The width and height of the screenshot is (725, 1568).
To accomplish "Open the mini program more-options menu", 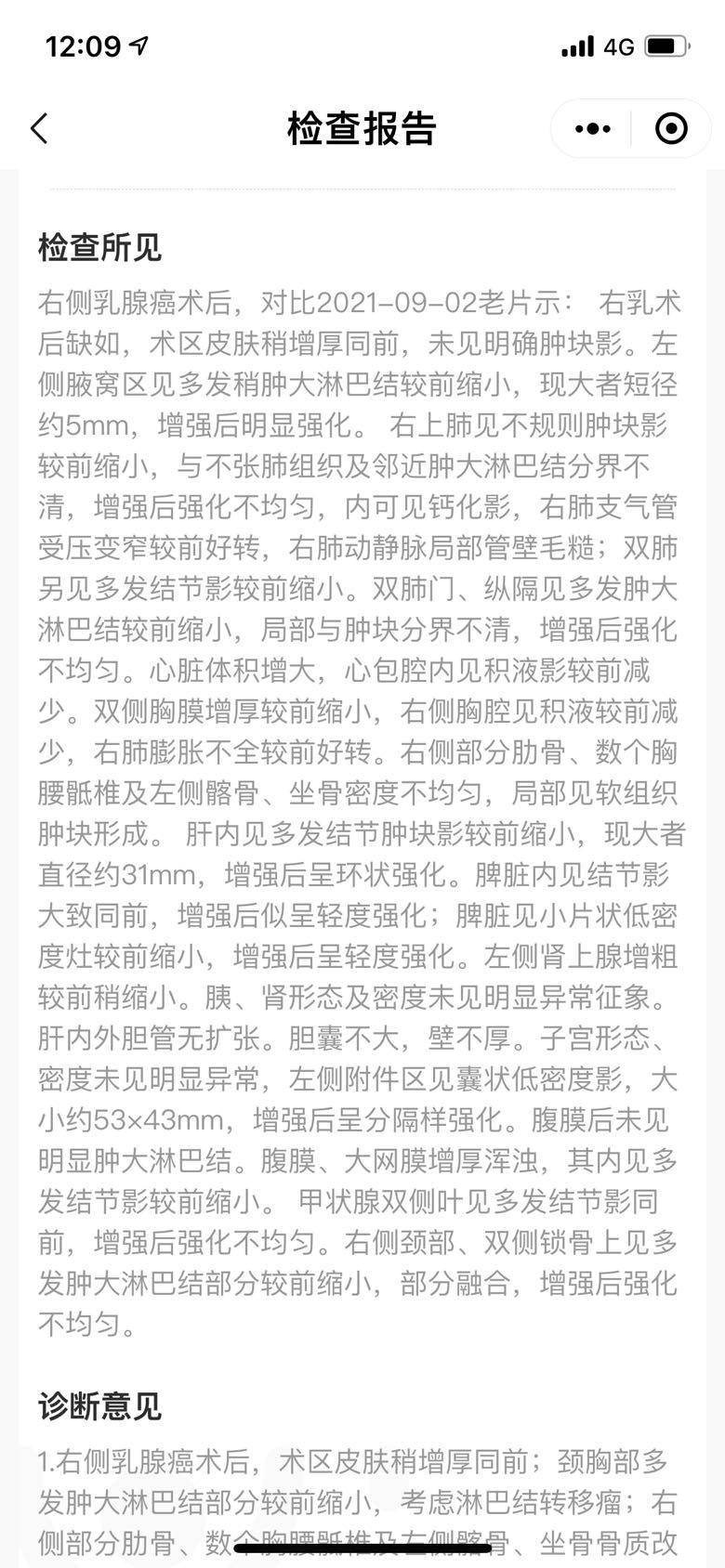I will (592, 128).
